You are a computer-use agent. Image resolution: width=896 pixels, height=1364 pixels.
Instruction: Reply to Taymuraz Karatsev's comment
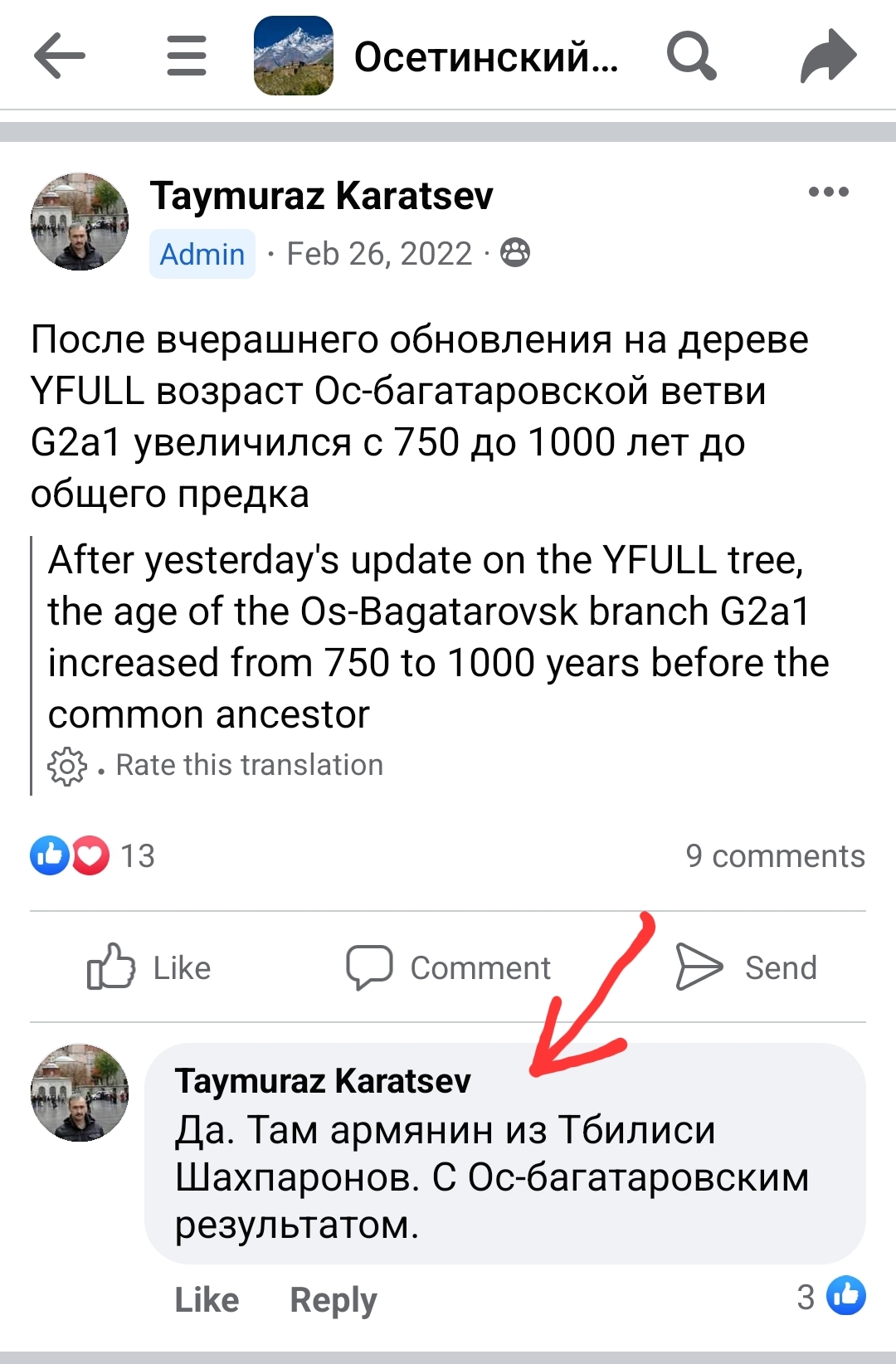click(x=333, y=1299)
